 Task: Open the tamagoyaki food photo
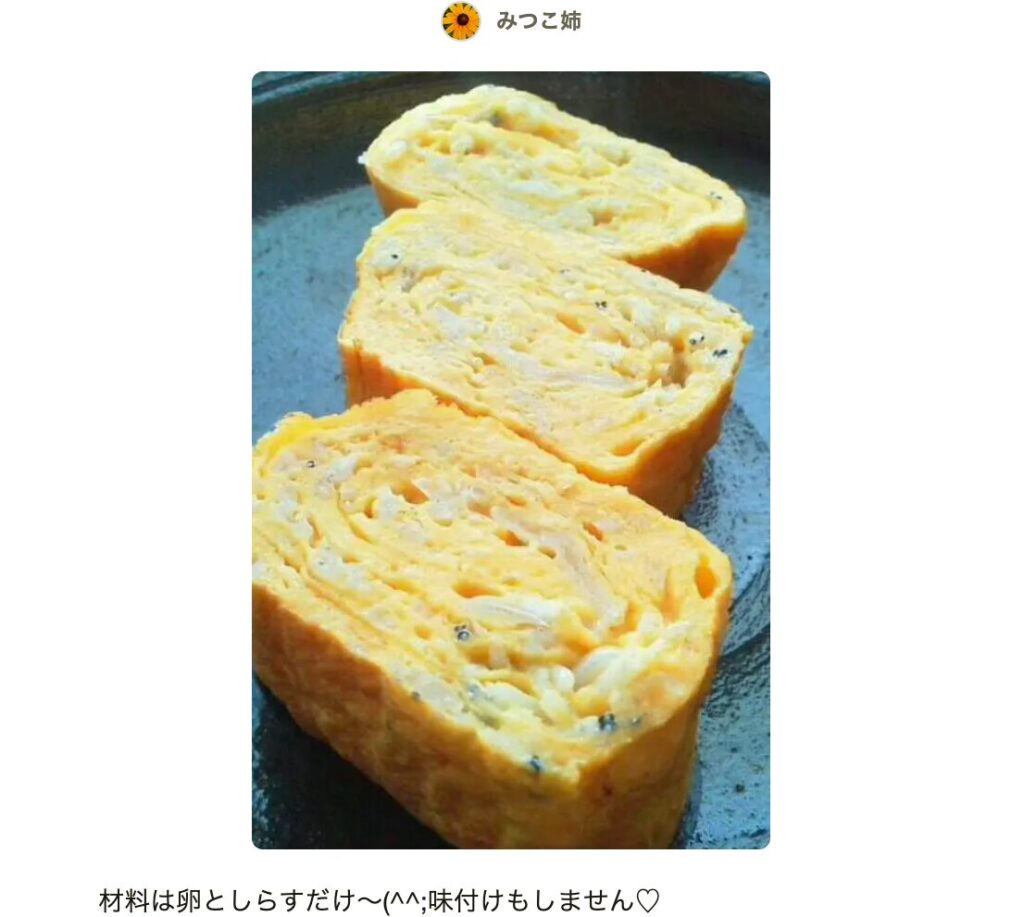[510, 460]
